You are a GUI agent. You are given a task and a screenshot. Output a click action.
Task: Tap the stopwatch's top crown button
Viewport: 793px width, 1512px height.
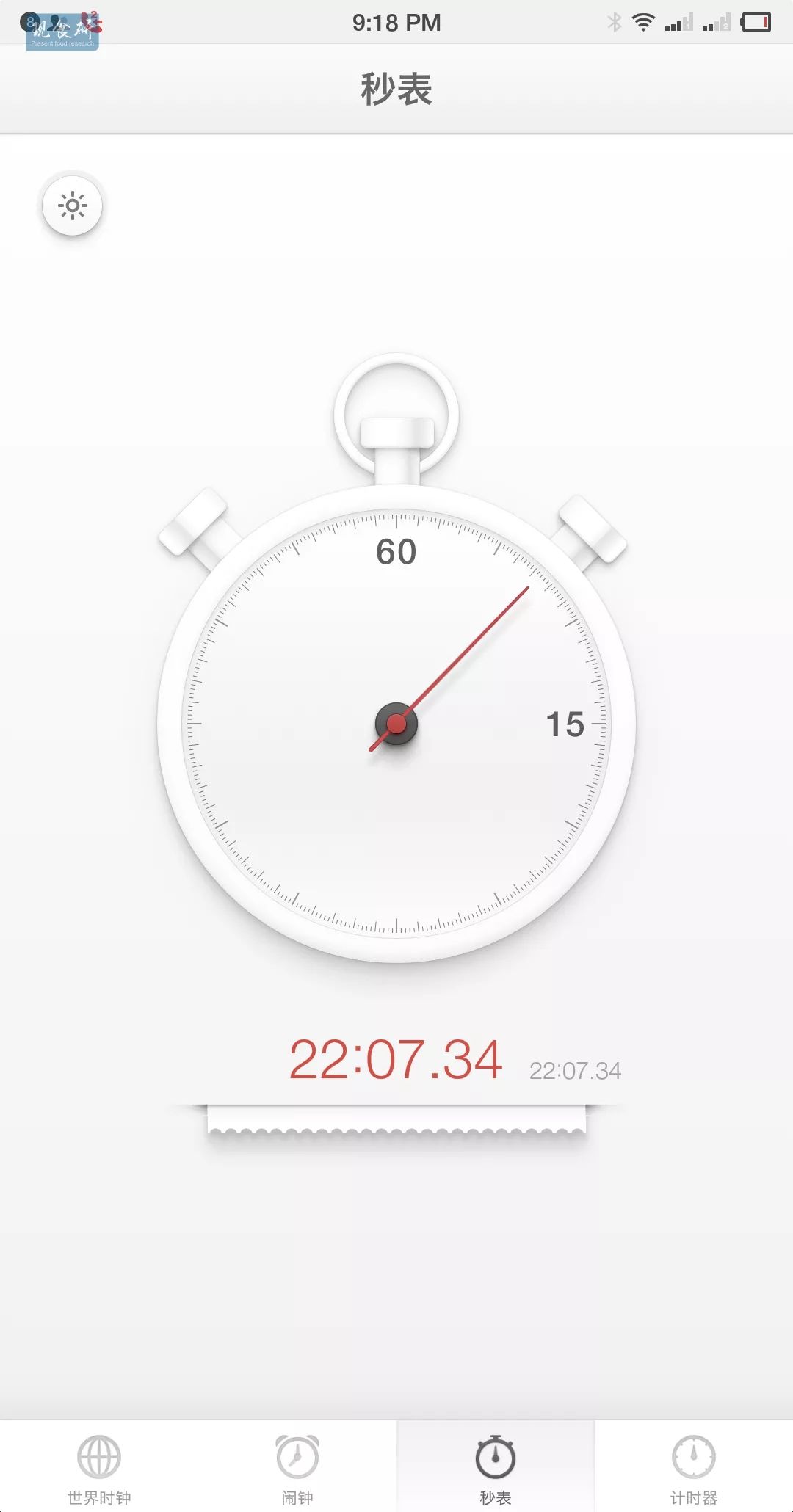(396, 435)
